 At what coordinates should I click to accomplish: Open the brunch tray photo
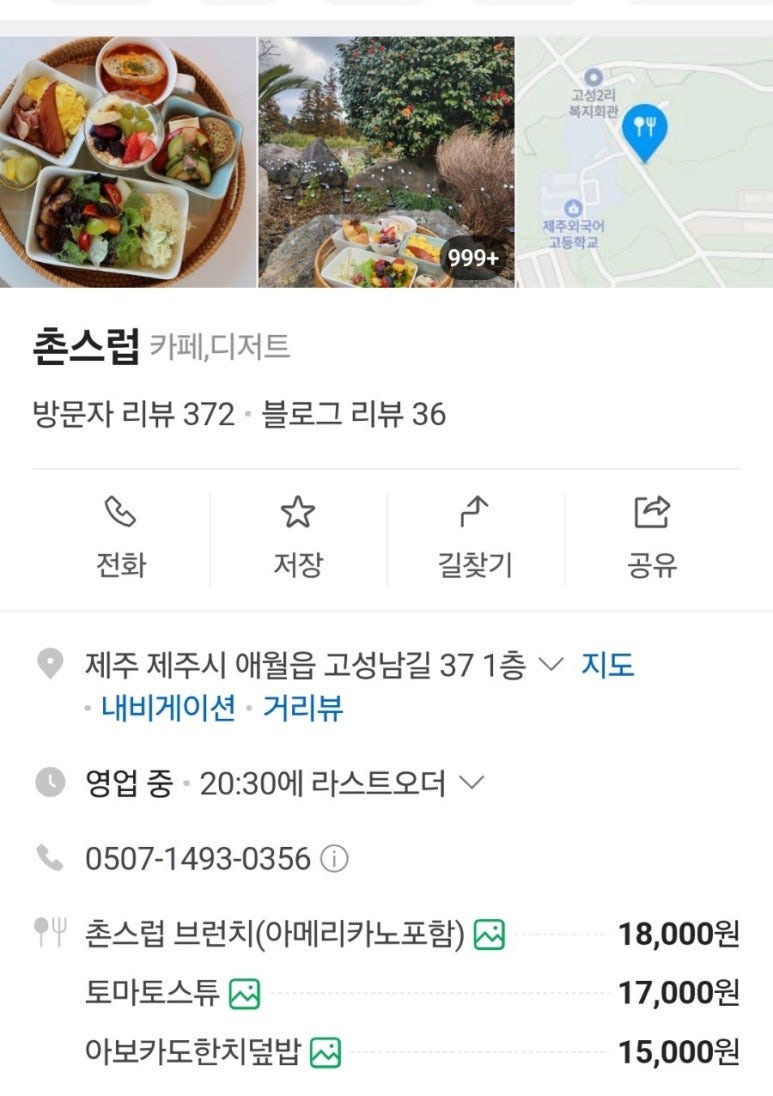[128, 162]
